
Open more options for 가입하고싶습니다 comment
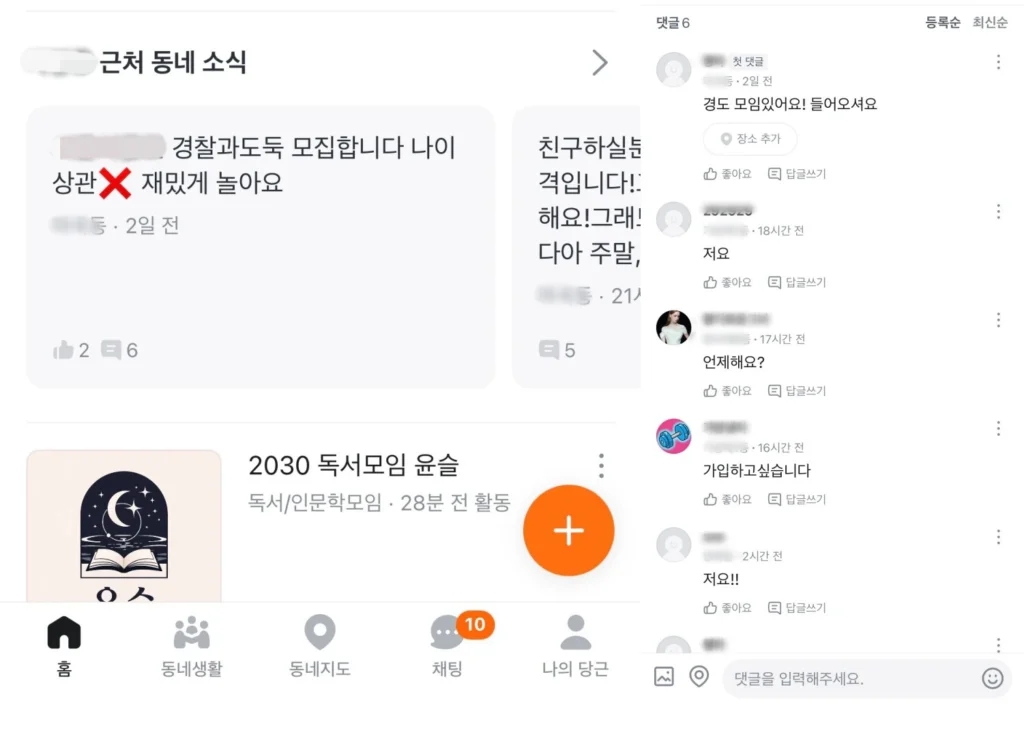(x=998, y=429)
